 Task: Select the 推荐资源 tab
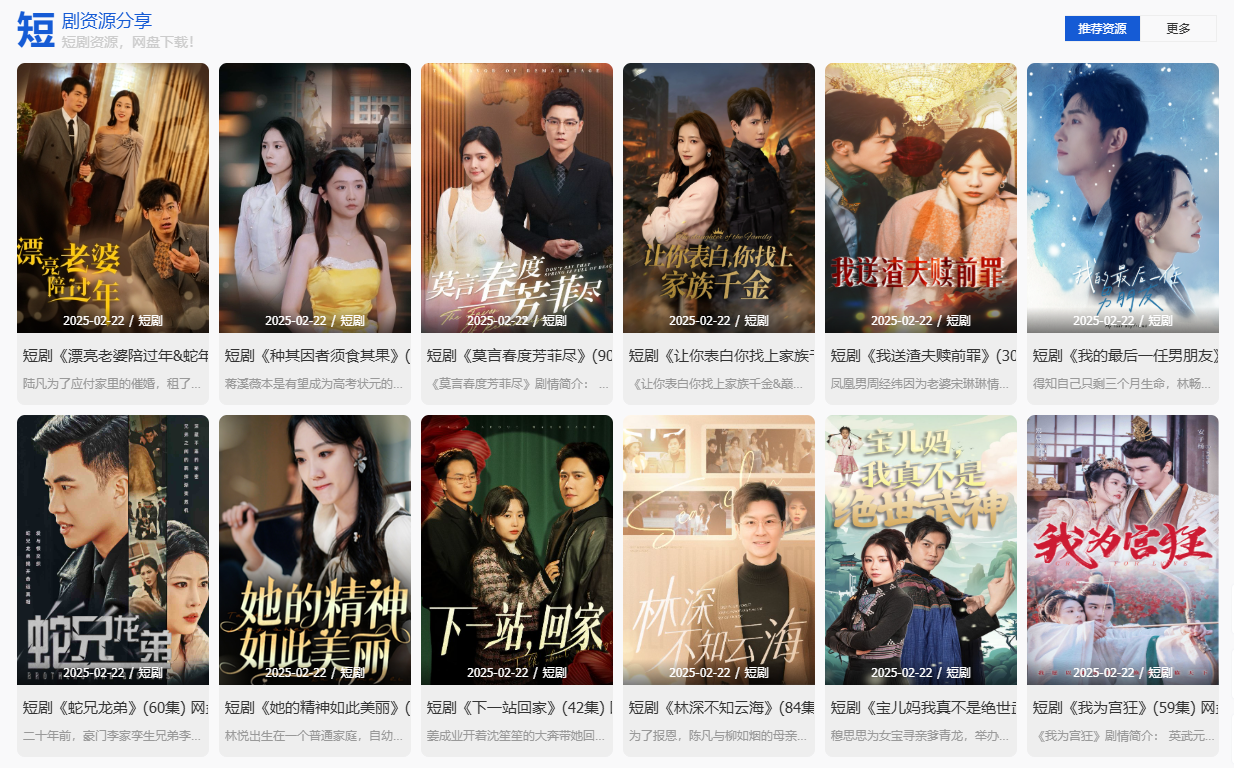coord(1102,29)
